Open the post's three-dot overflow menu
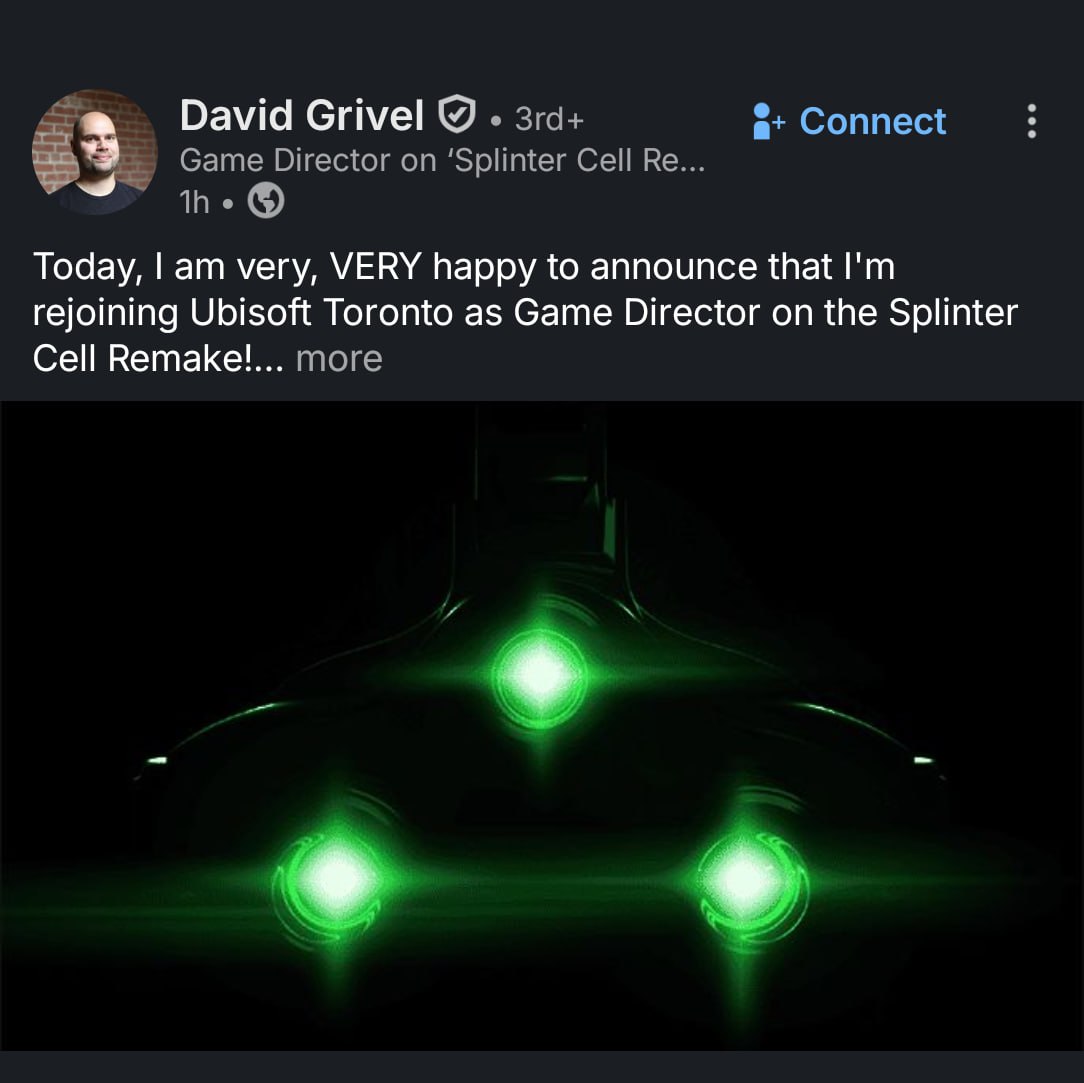1084x1083 pixels. point(1031,121)
